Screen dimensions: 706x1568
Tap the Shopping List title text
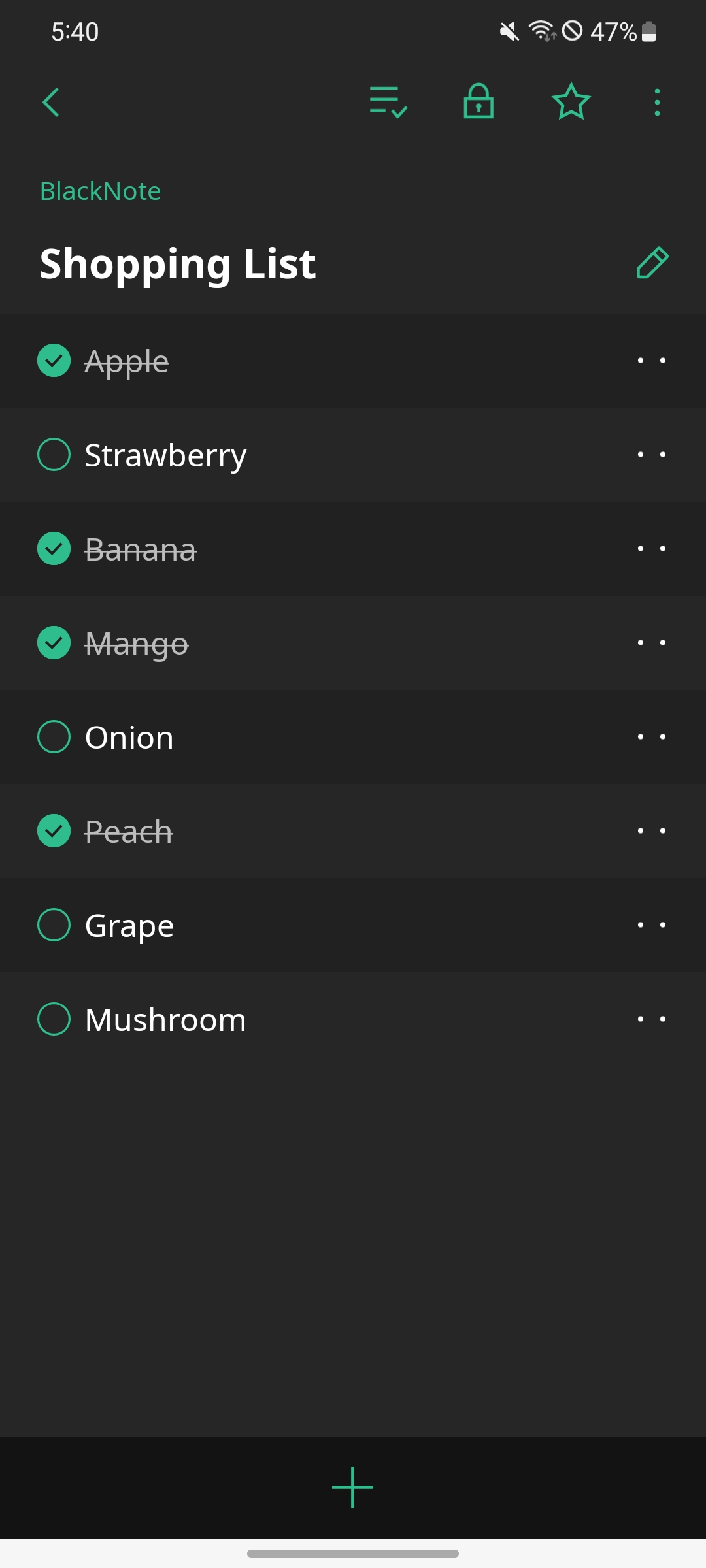[178, 263]
